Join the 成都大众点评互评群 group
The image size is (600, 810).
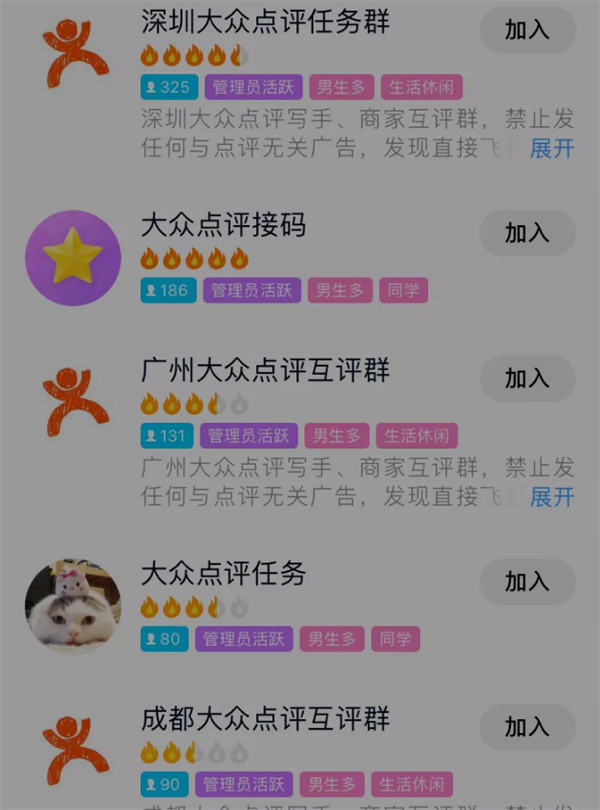pyautogui.click(x=527, y=726)
